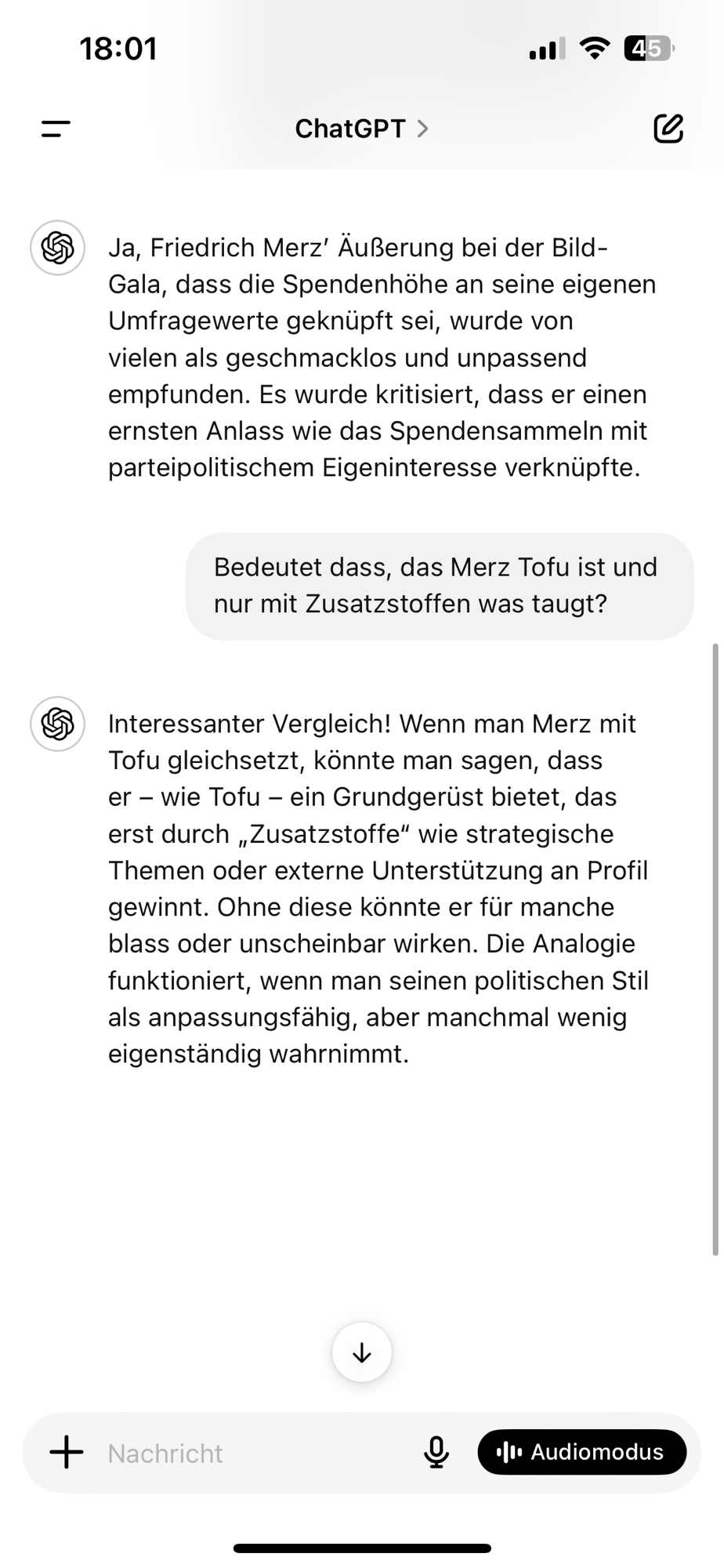
Task: Launch Audiomodus
Action: pyautogui.click(x=581, y=1452)
